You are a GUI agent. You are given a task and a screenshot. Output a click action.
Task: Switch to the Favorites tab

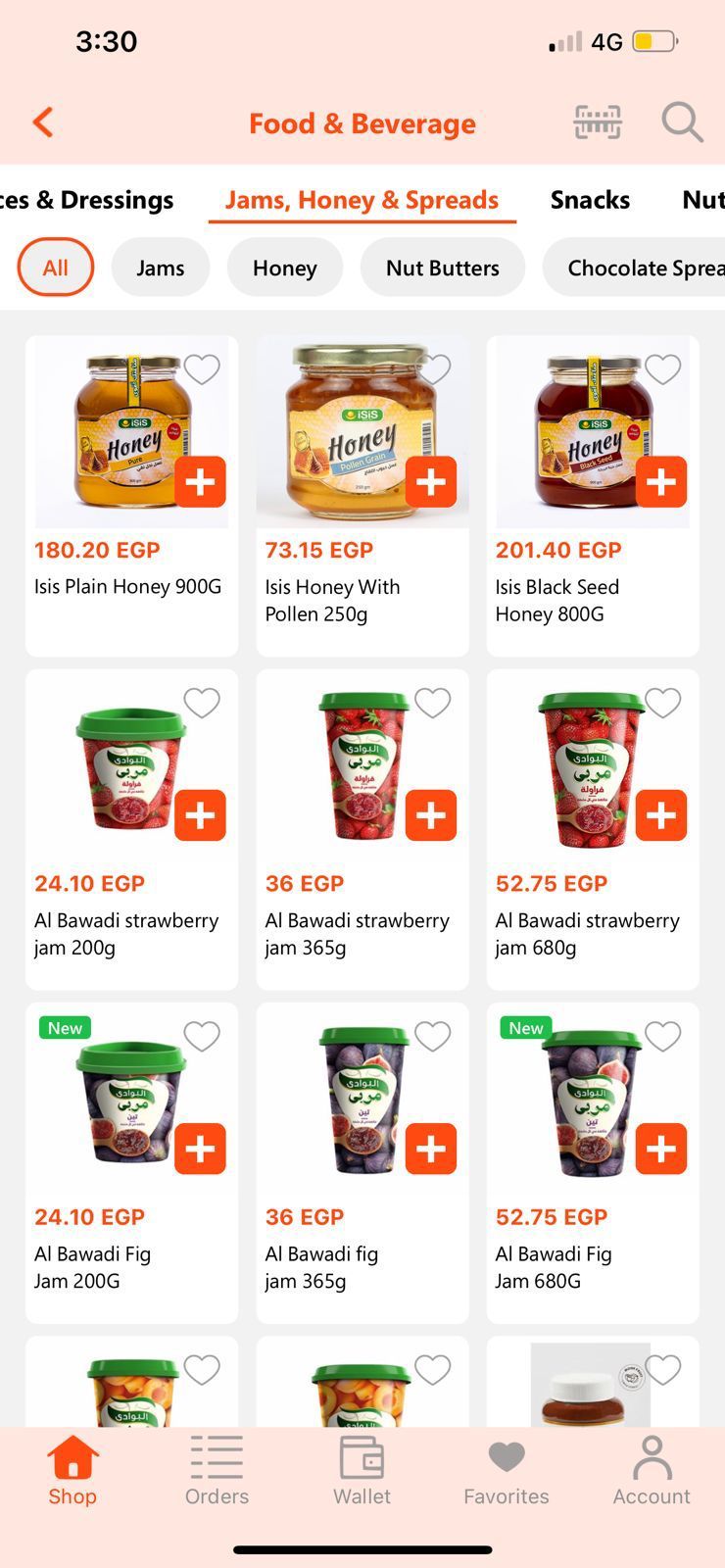click(507, 1470)
